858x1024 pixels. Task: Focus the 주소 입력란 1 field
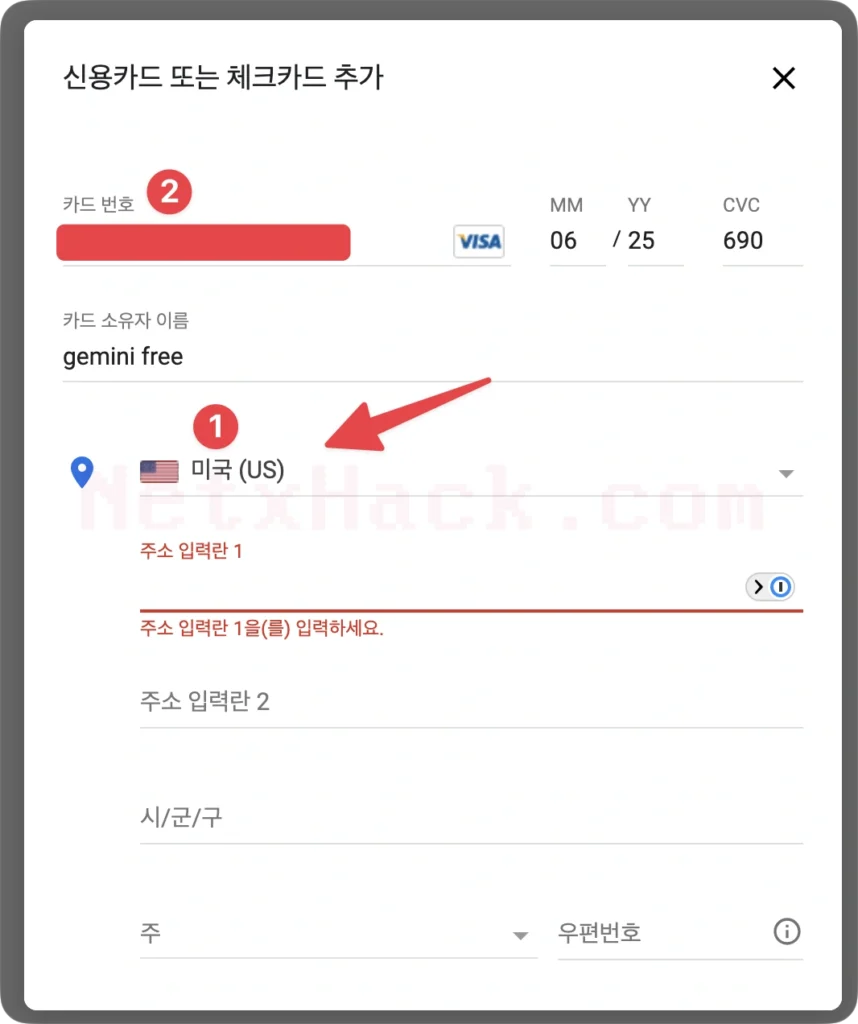pos(440,587)
